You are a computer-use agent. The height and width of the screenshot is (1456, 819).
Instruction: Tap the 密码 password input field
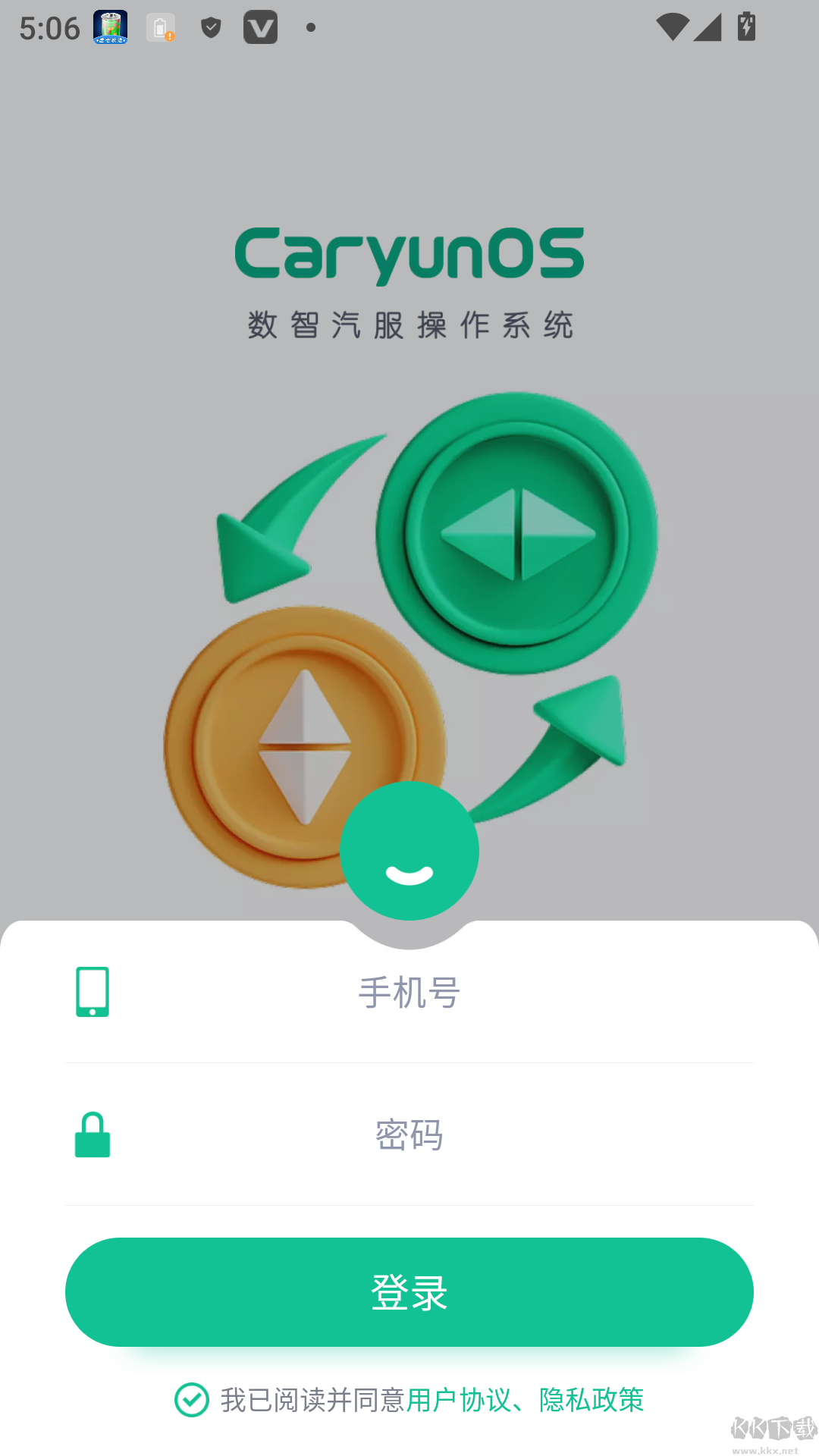[409, 1135]
